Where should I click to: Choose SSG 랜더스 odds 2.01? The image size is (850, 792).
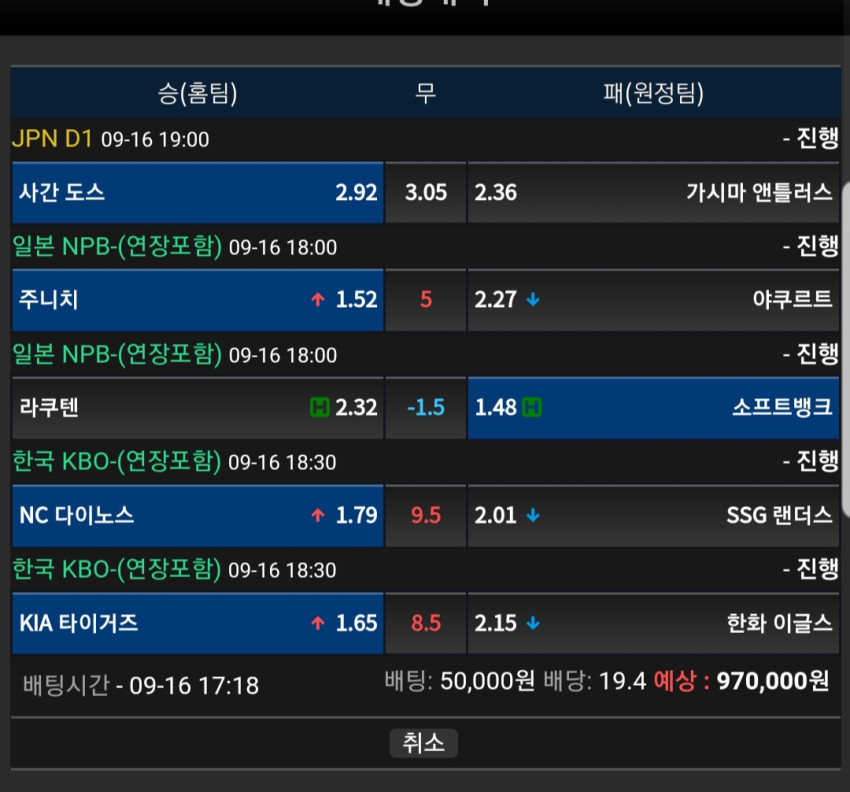coord(653,516)
